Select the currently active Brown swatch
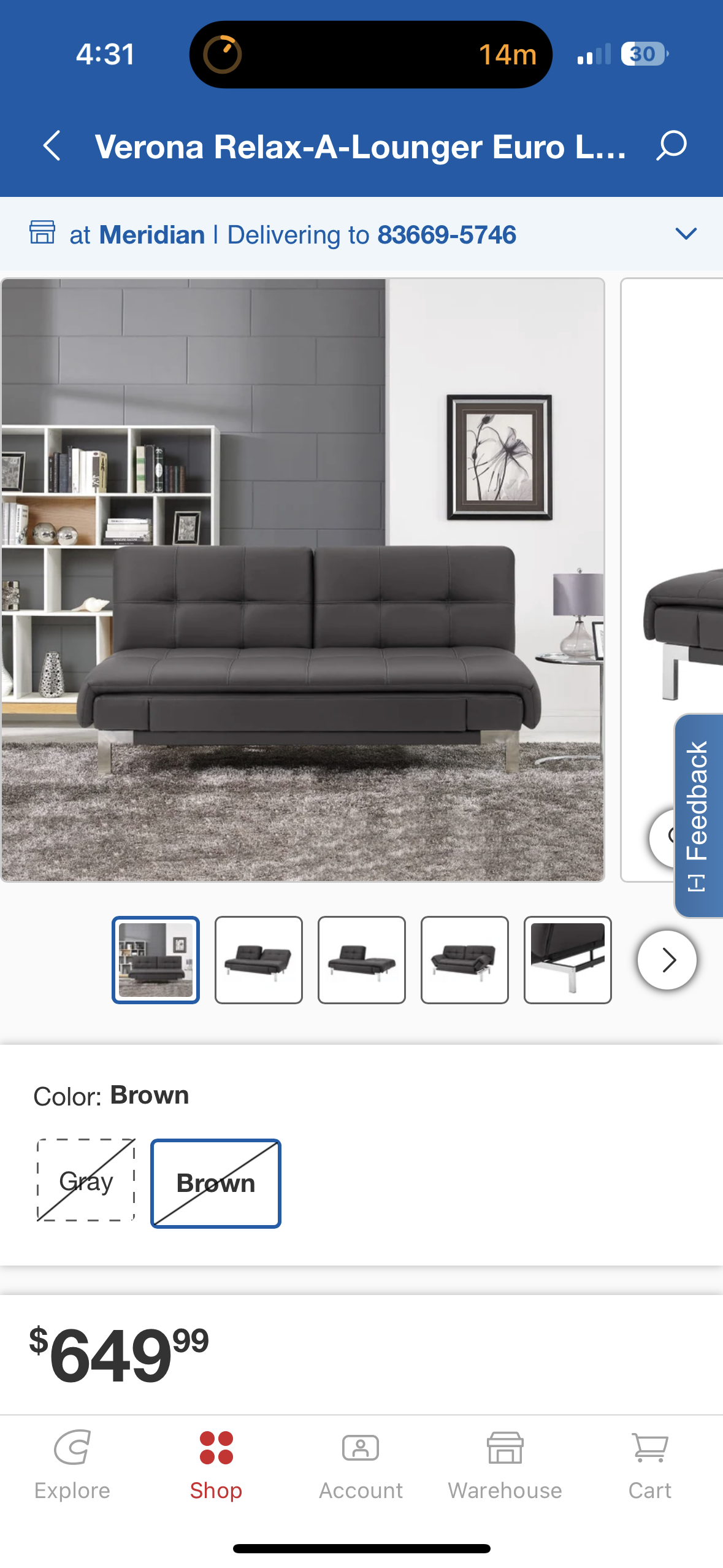723x1568 pixels. [x=216, y=1183]
